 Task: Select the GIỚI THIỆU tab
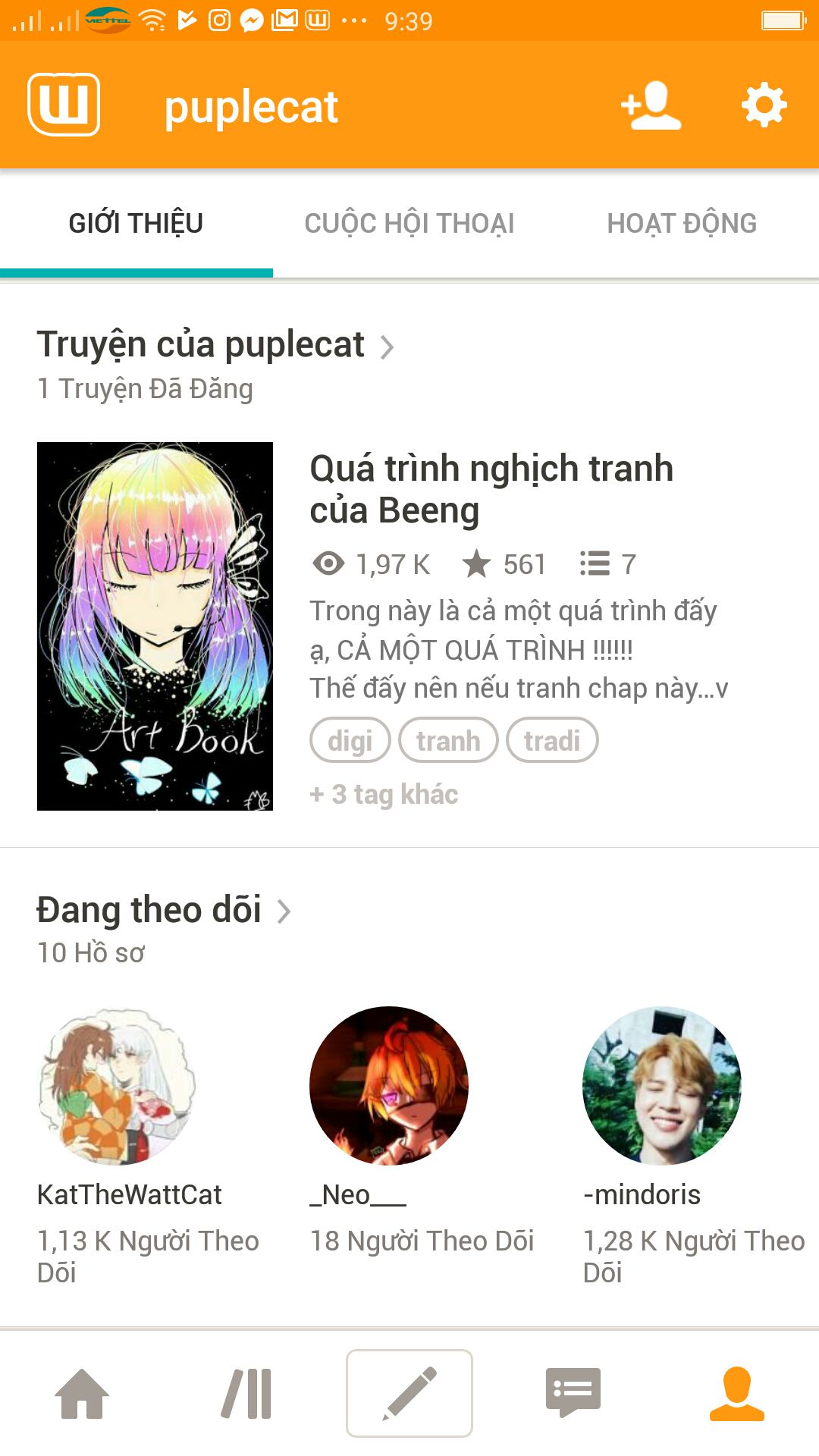pos(136,224)
